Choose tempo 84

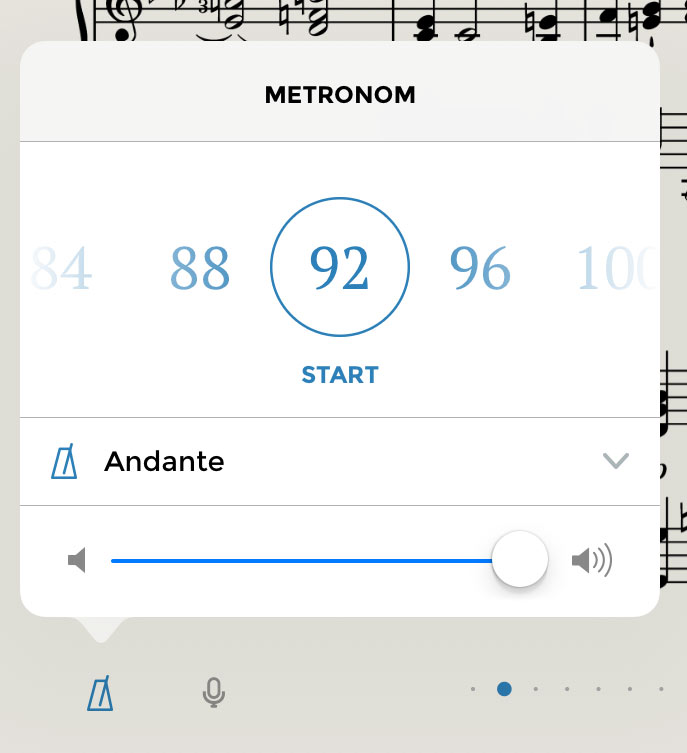[62, 268]
